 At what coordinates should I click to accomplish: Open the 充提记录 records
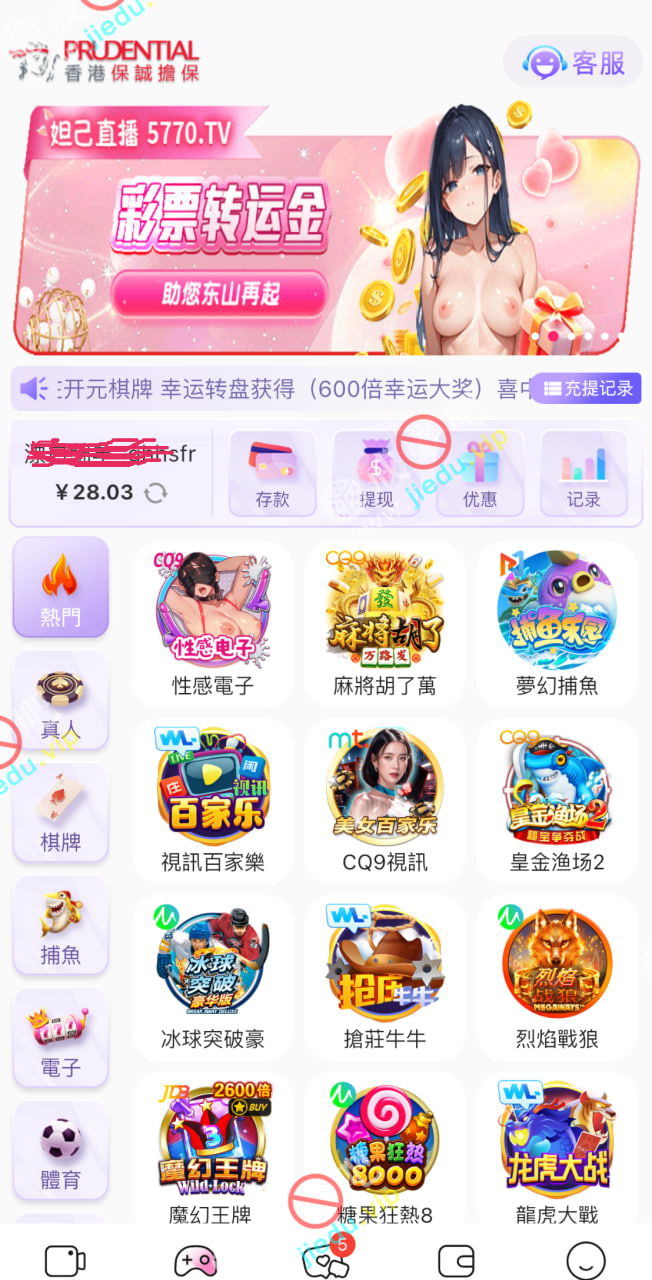tap(589, 388)
